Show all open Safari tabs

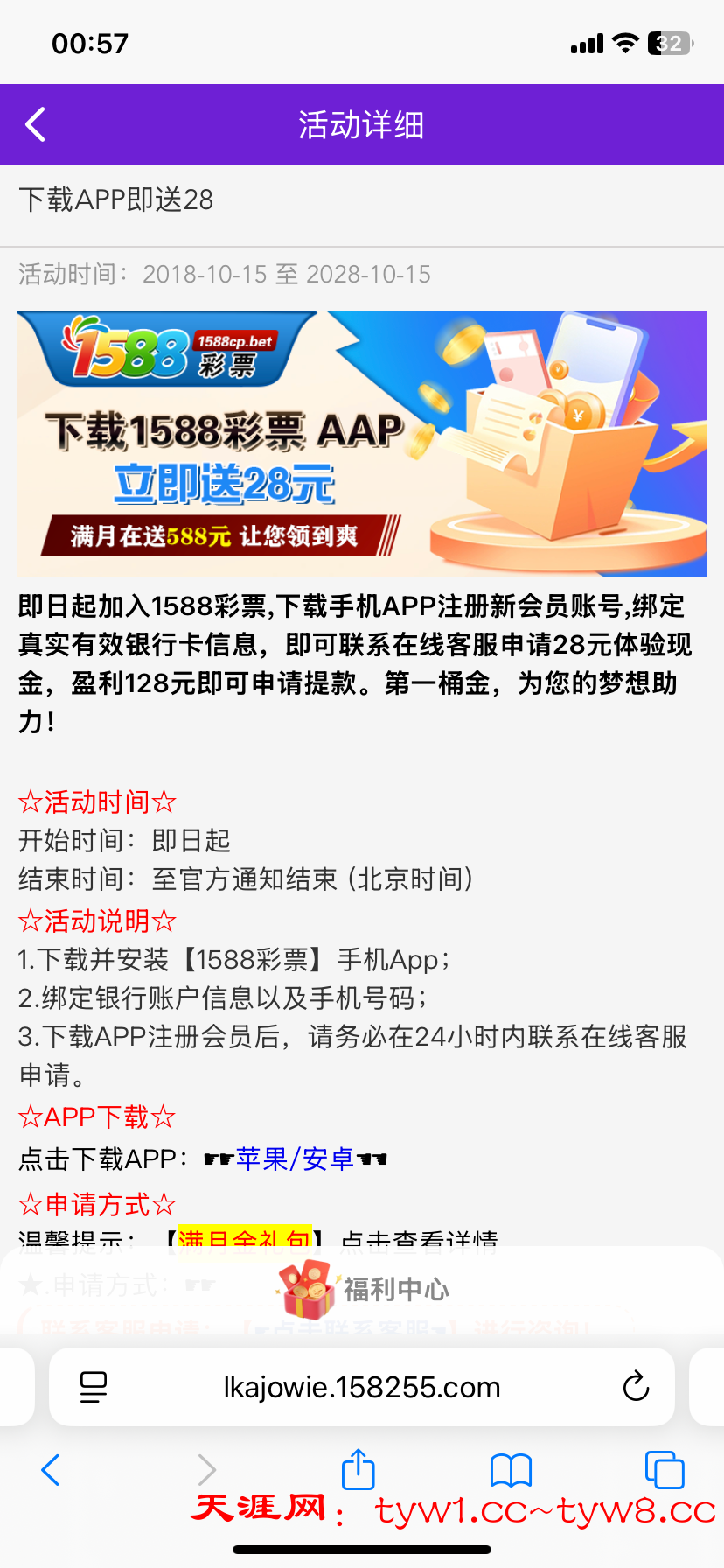click(665, 1470)
